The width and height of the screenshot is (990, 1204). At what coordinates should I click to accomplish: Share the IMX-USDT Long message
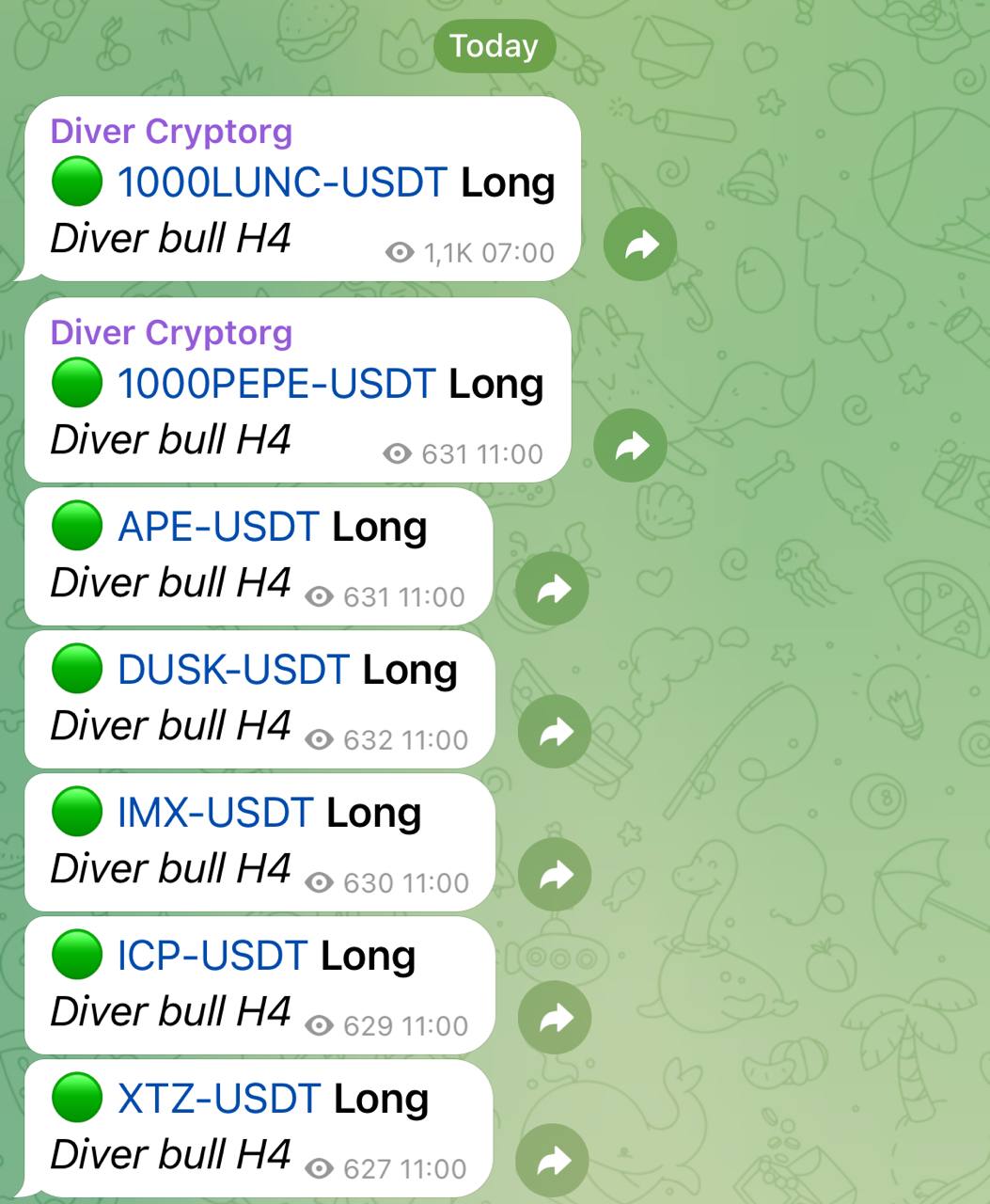[555, 875]
